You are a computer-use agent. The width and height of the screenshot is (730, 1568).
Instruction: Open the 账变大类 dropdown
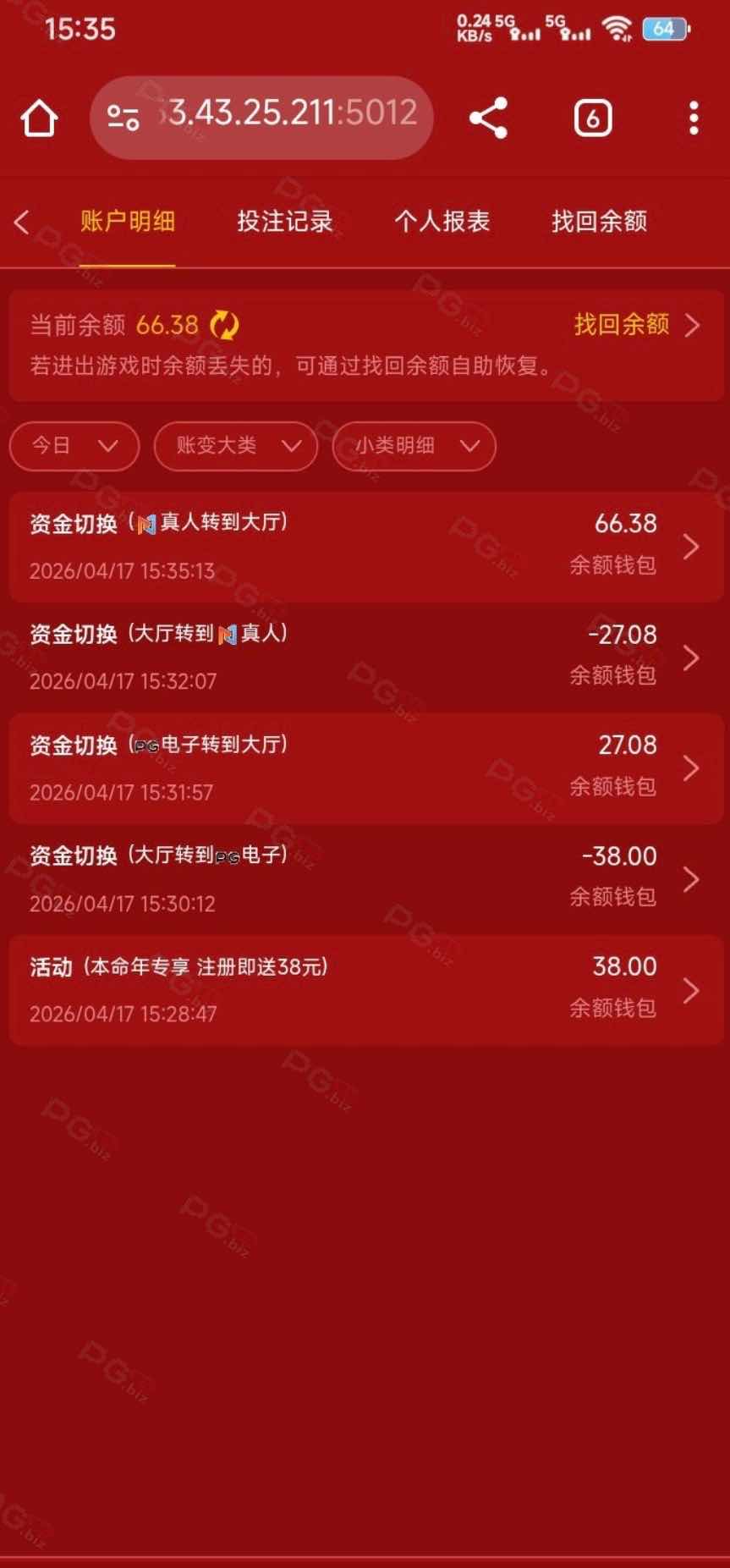pos(236,446)
